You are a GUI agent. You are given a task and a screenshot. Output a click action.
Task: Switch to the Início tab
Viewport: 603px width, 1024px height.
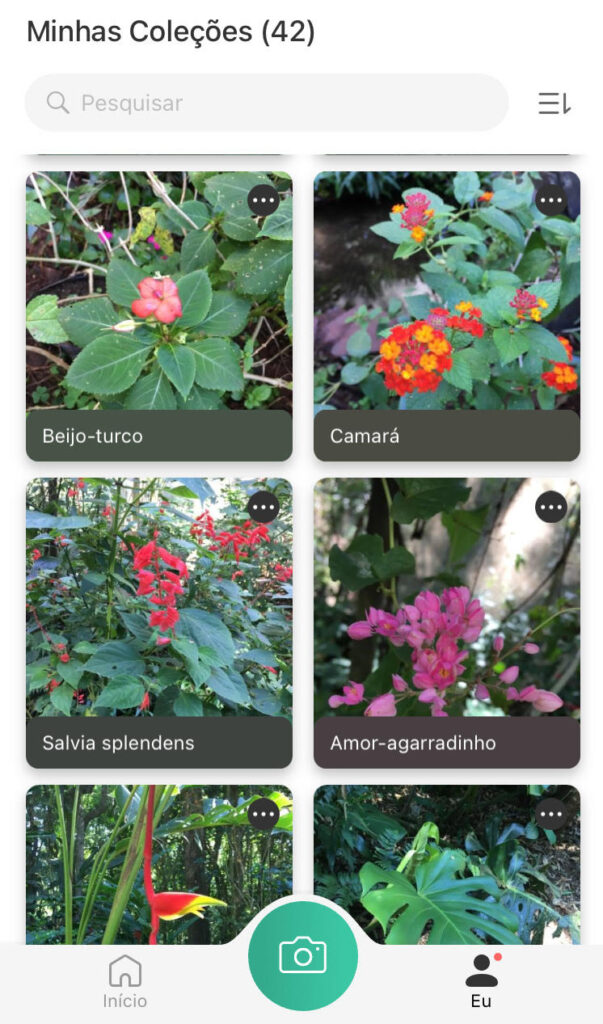125,981
